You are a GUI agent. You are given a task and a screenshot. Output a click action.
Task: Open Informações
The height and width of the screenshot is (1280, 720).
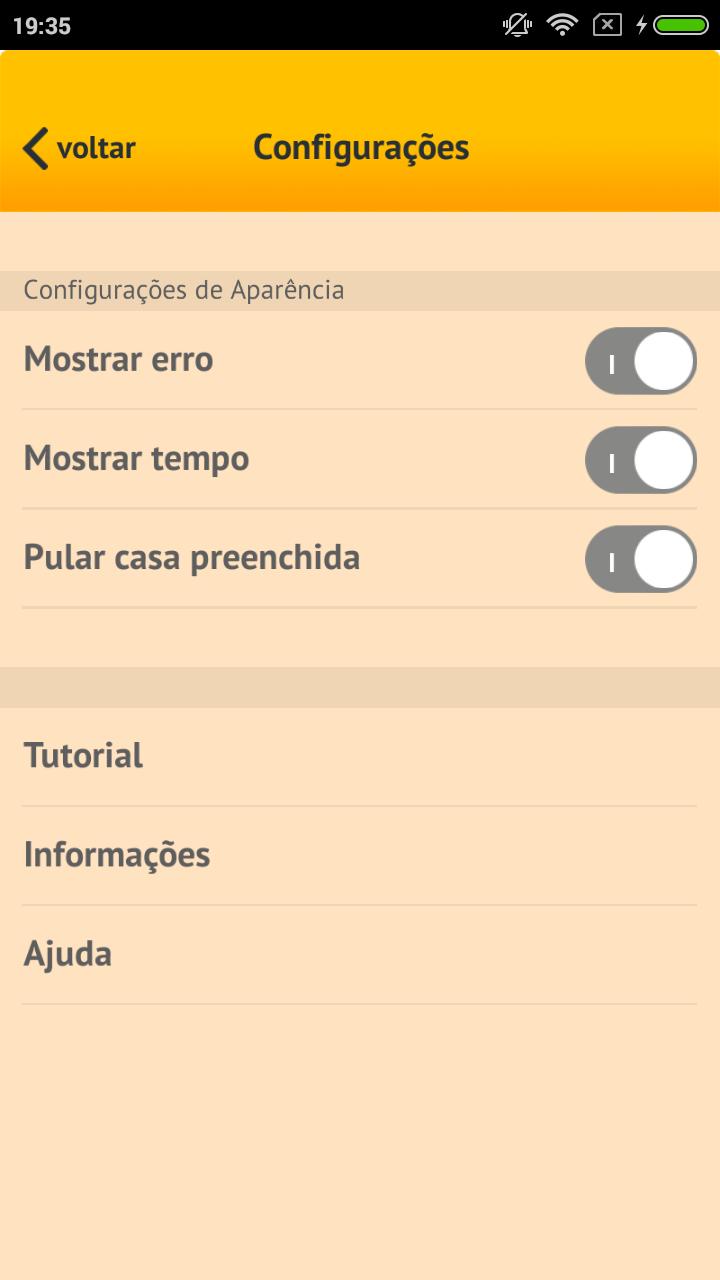[x=360, y=855]
